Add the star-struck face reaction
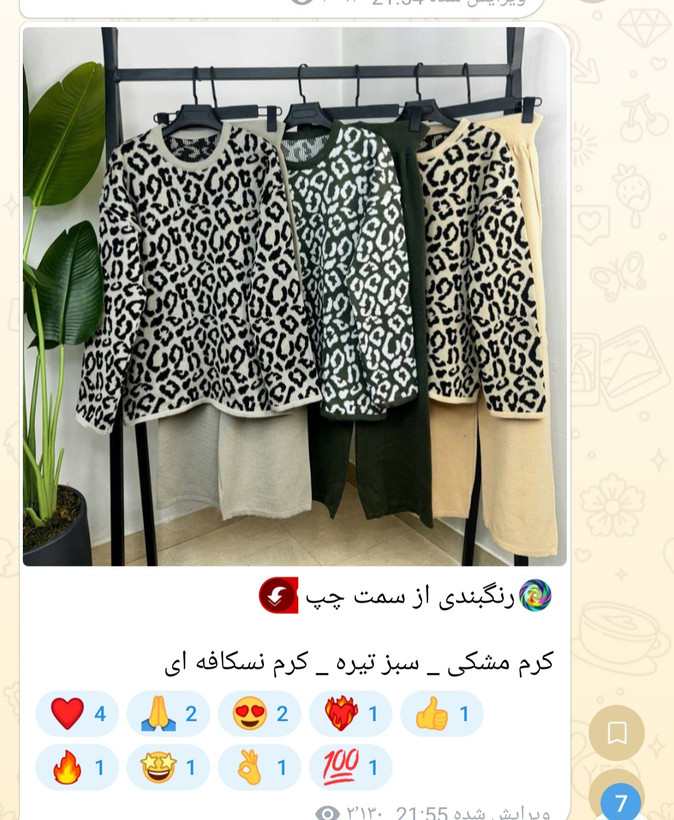This screenshot has height=820, width=674. (x=168, y=768)
